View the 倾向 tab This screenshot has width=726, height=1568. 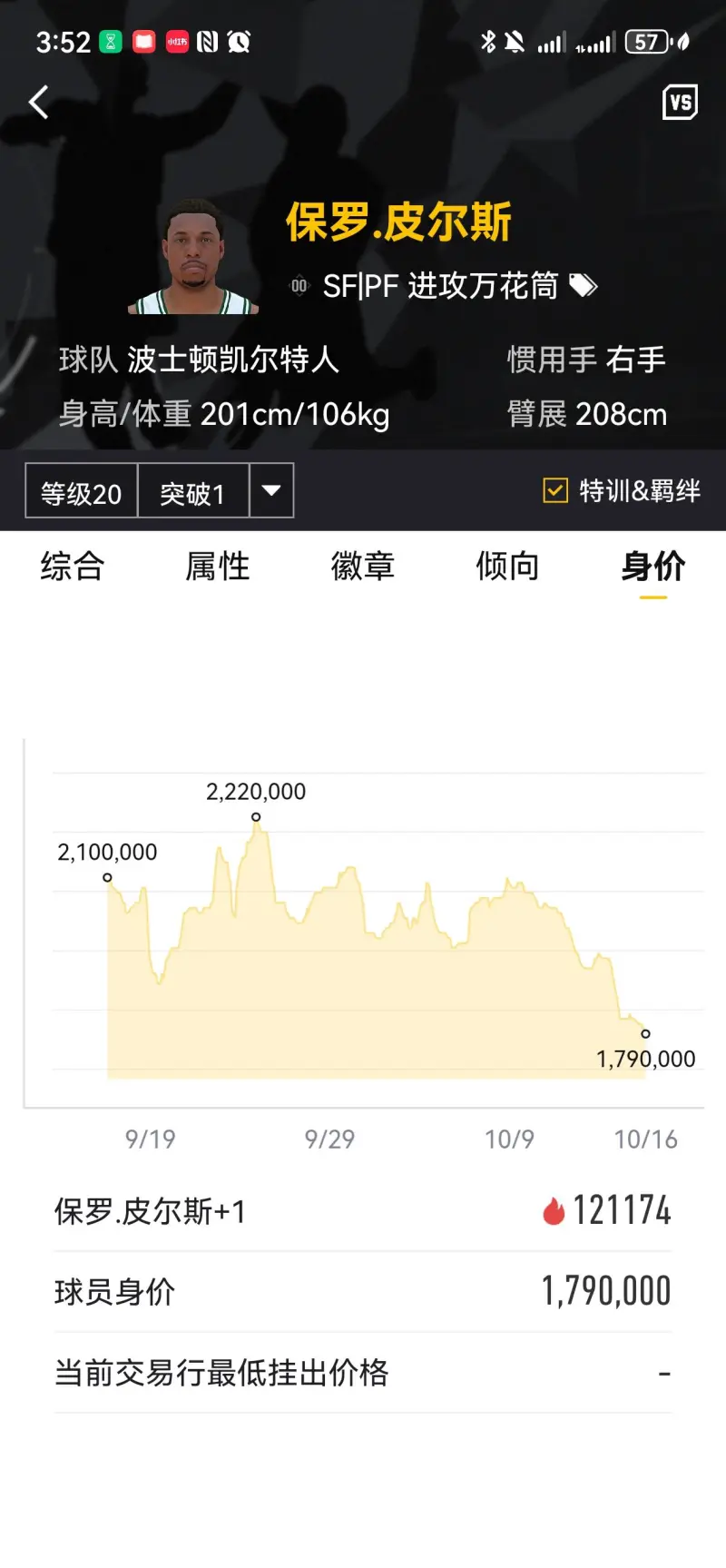click(508, 567)
